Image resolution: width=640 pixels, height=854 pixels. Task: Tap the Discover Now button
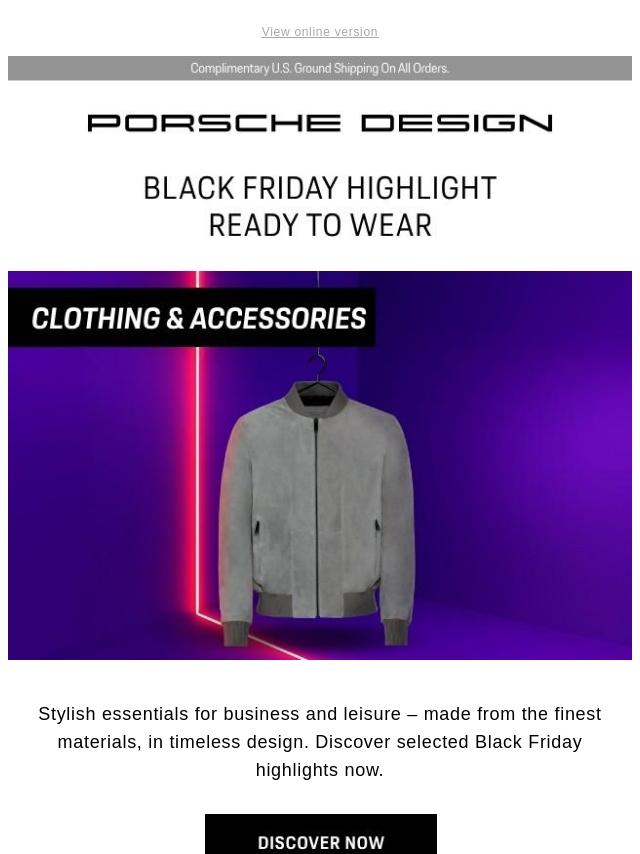pos(320,836)
